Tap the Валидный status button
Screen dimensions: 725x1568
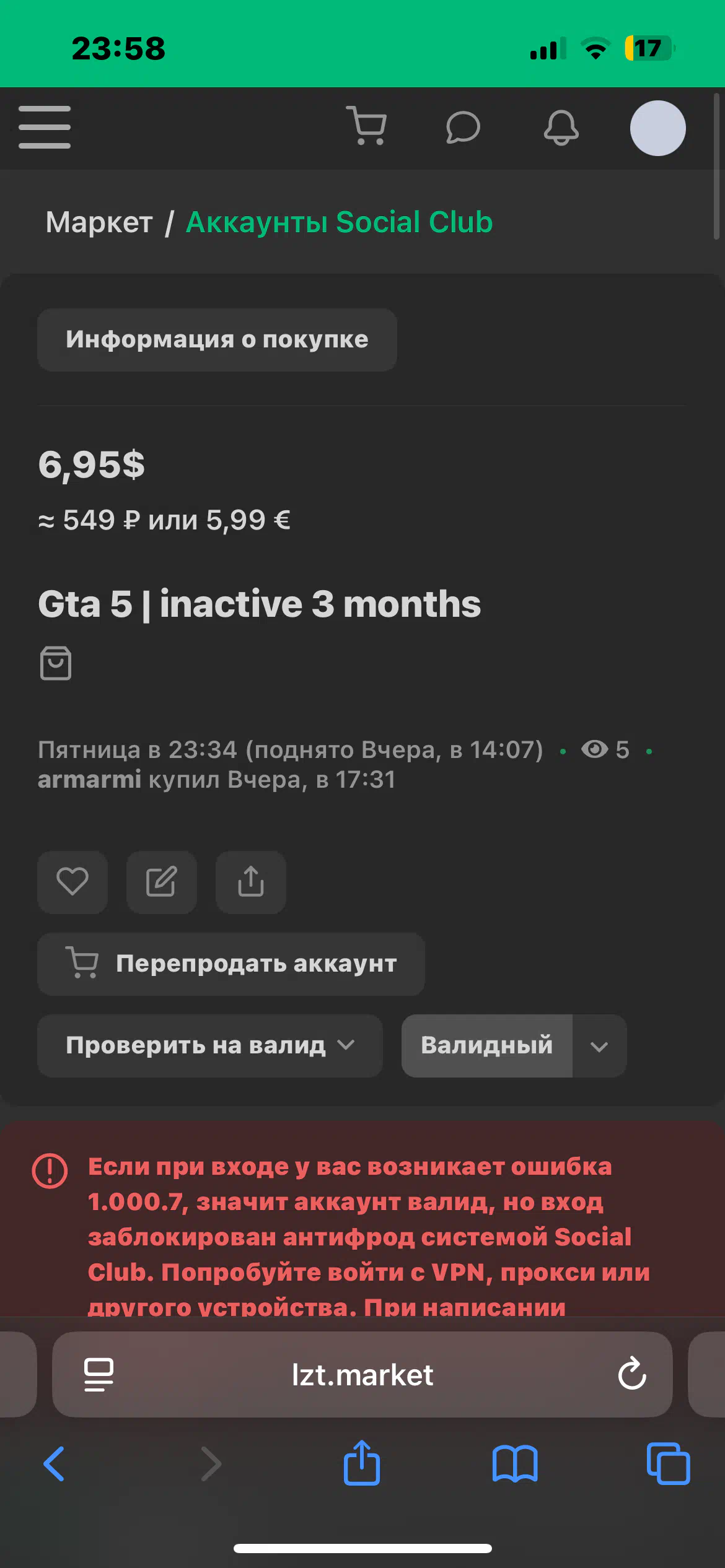click(486, 1045)
